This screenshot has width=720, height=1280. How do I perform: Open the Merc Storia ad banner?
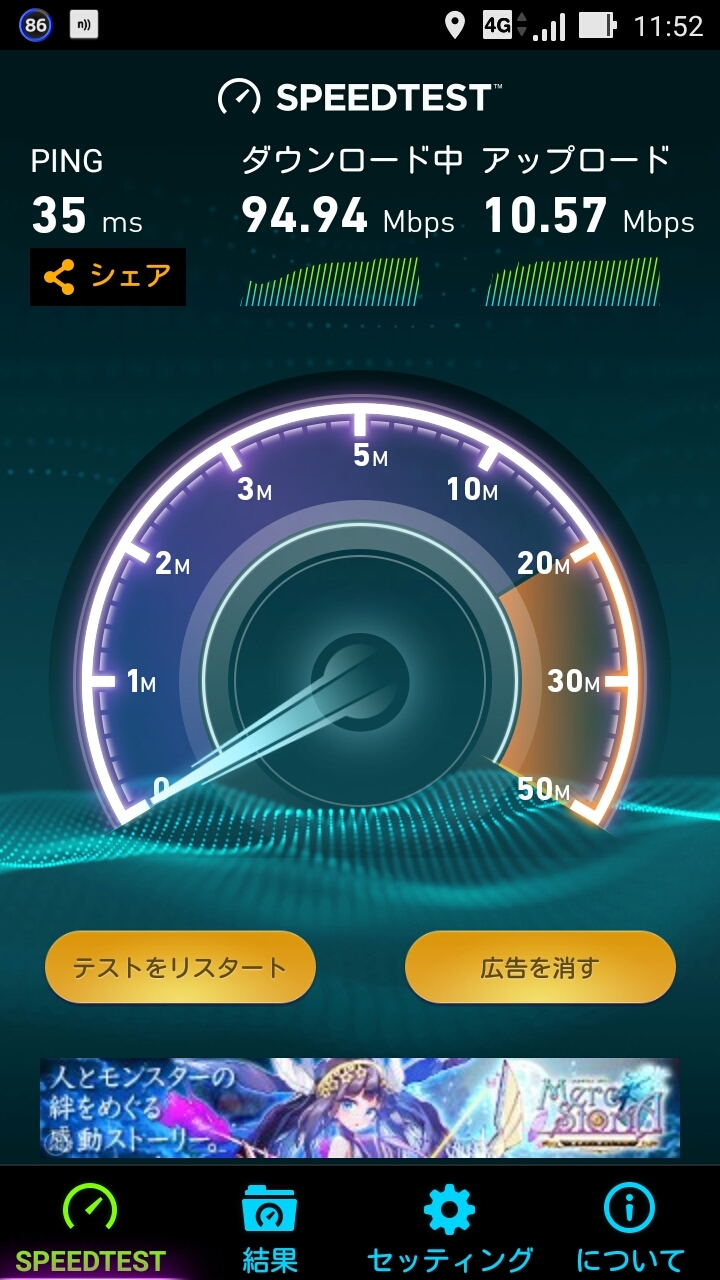(360, 1108)
